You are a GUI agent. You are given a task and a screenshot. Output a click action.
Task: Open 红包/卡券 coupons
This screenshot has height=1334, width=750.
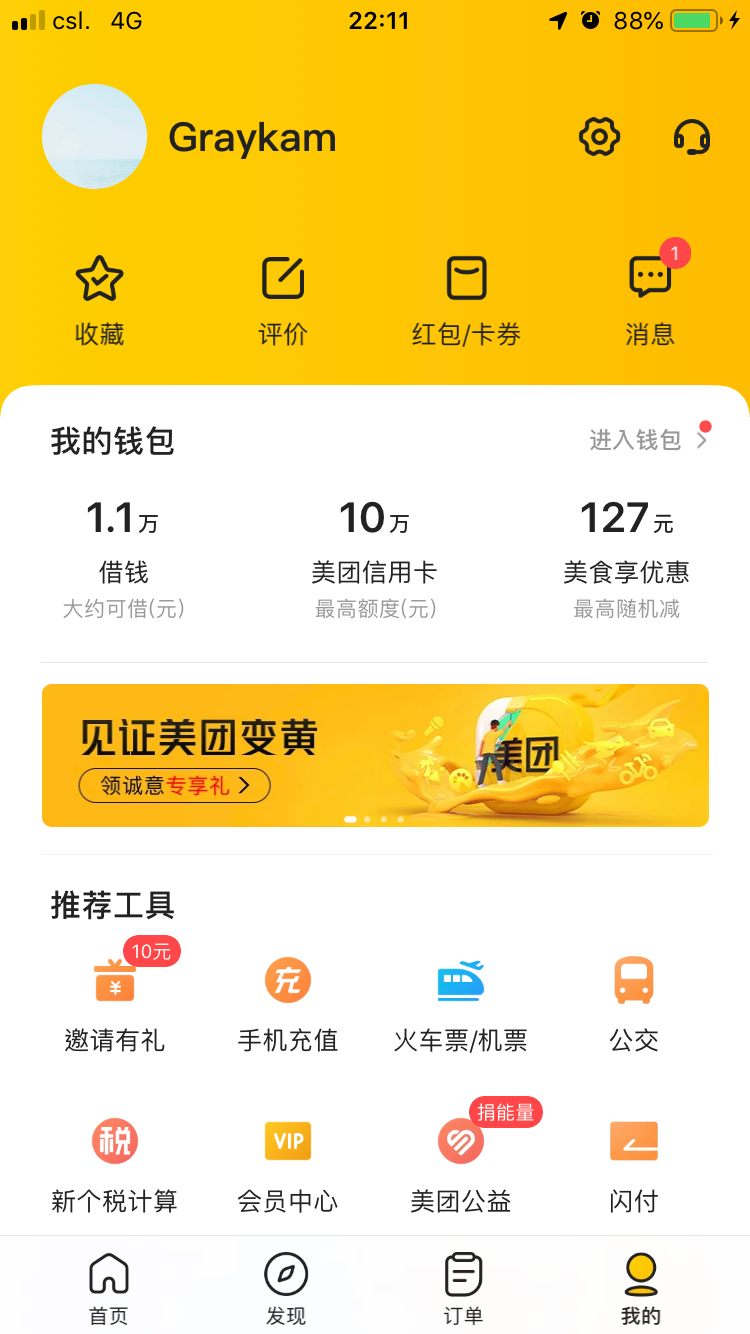[466, 300]
